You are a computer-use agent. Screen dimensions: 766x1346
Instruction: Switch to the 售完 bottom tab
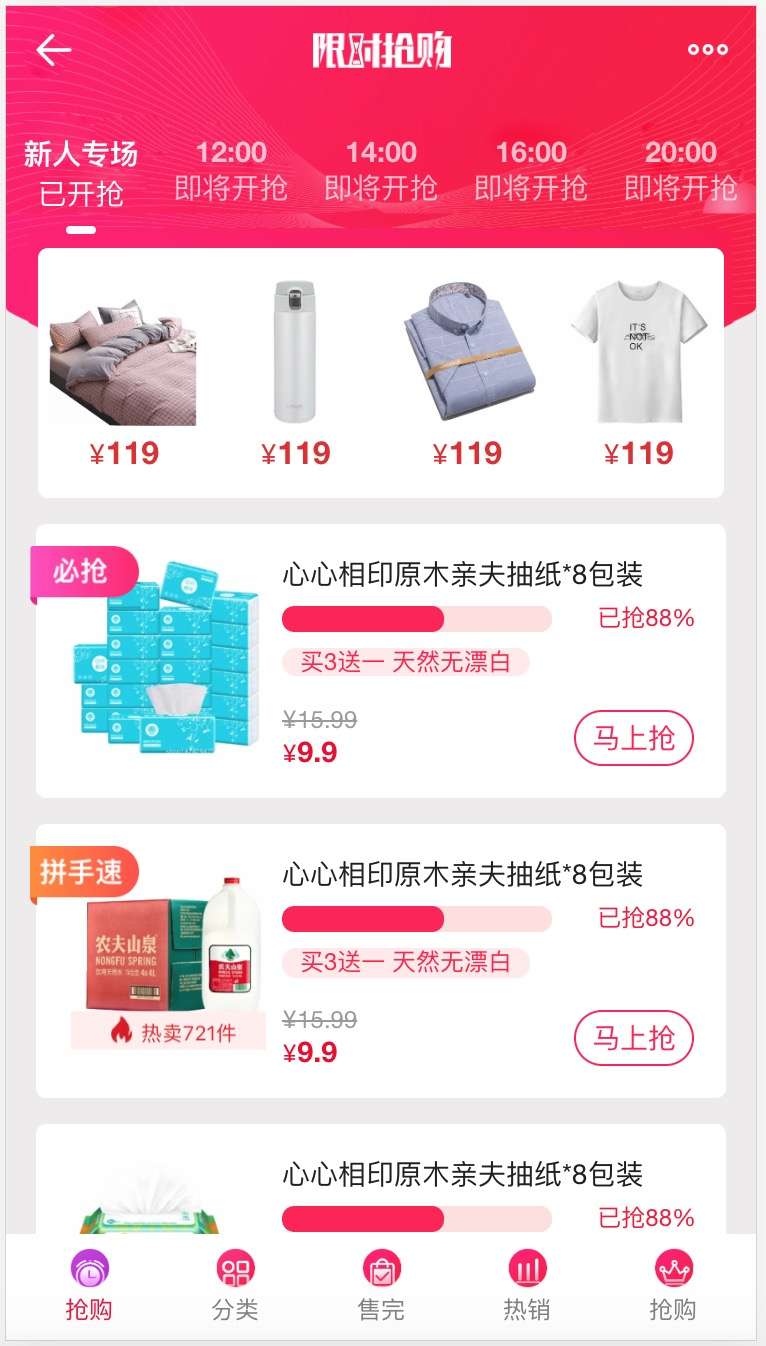click(x=381, y=1285)
